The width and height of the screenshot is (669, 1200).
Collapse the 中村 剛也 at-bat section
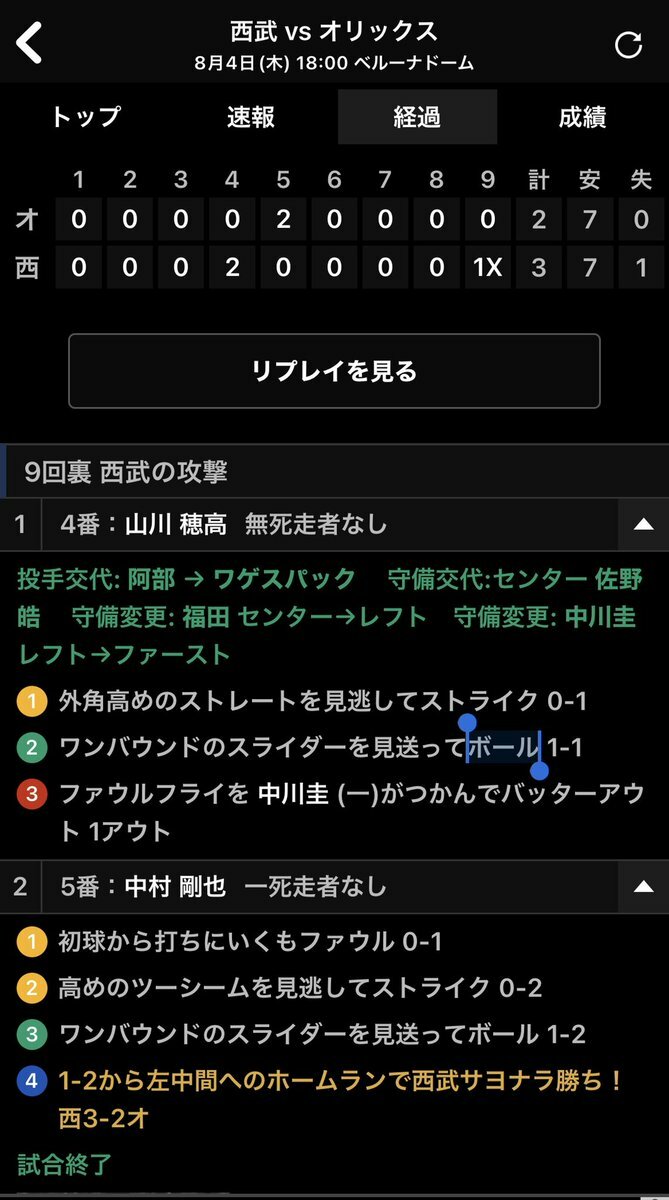(643, 886)
